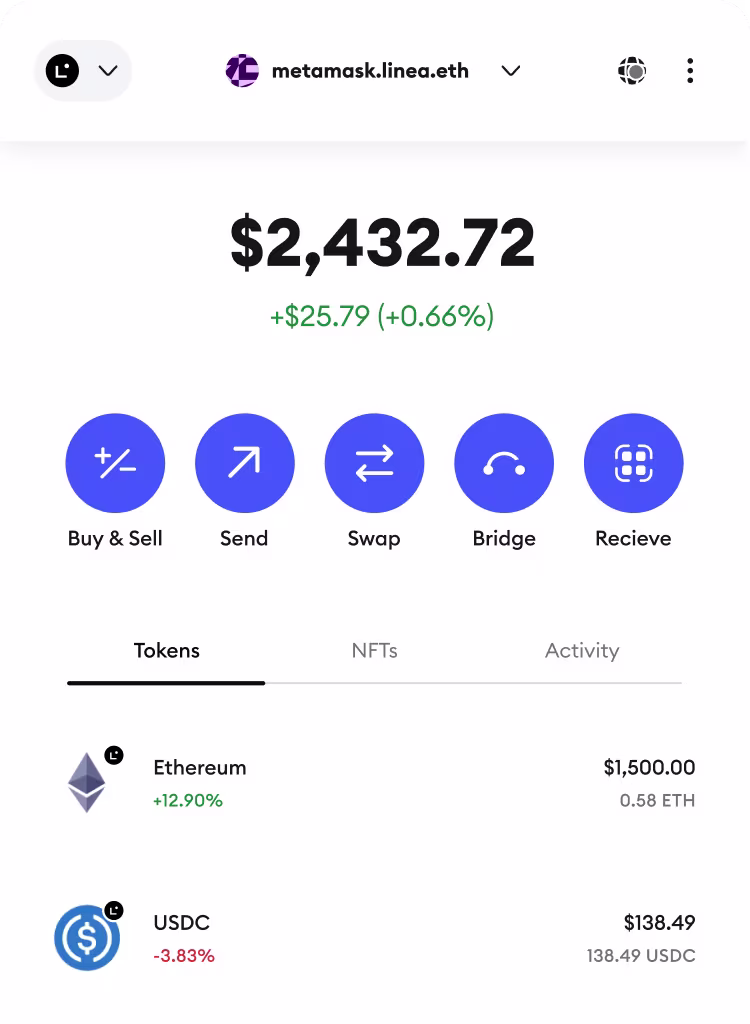Open the Bridge feature icon
750x1024 pixels.
(x=504, y=463)
